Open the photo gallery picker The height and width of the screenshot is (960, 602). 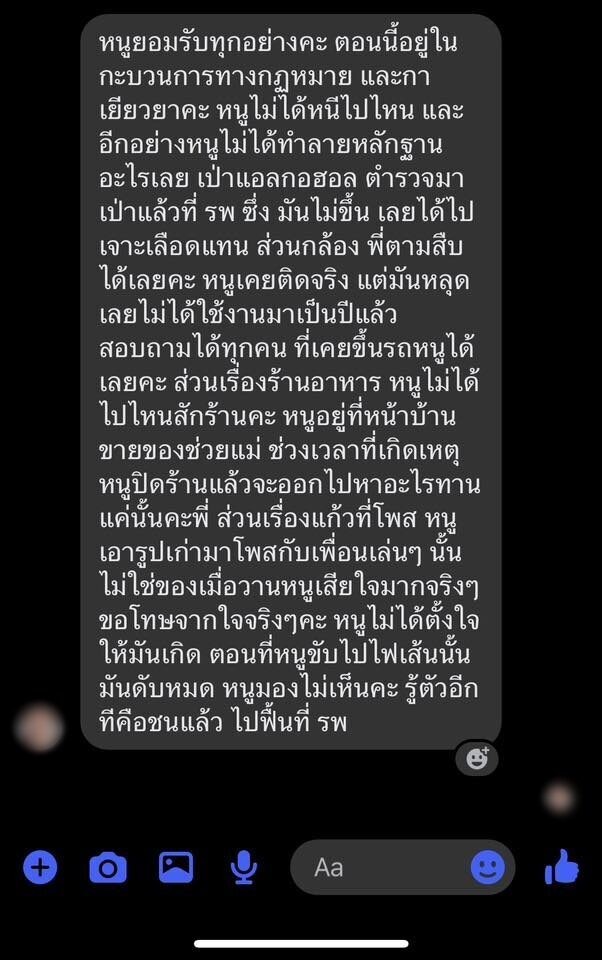pyautogui.click(x=176, y=867)
